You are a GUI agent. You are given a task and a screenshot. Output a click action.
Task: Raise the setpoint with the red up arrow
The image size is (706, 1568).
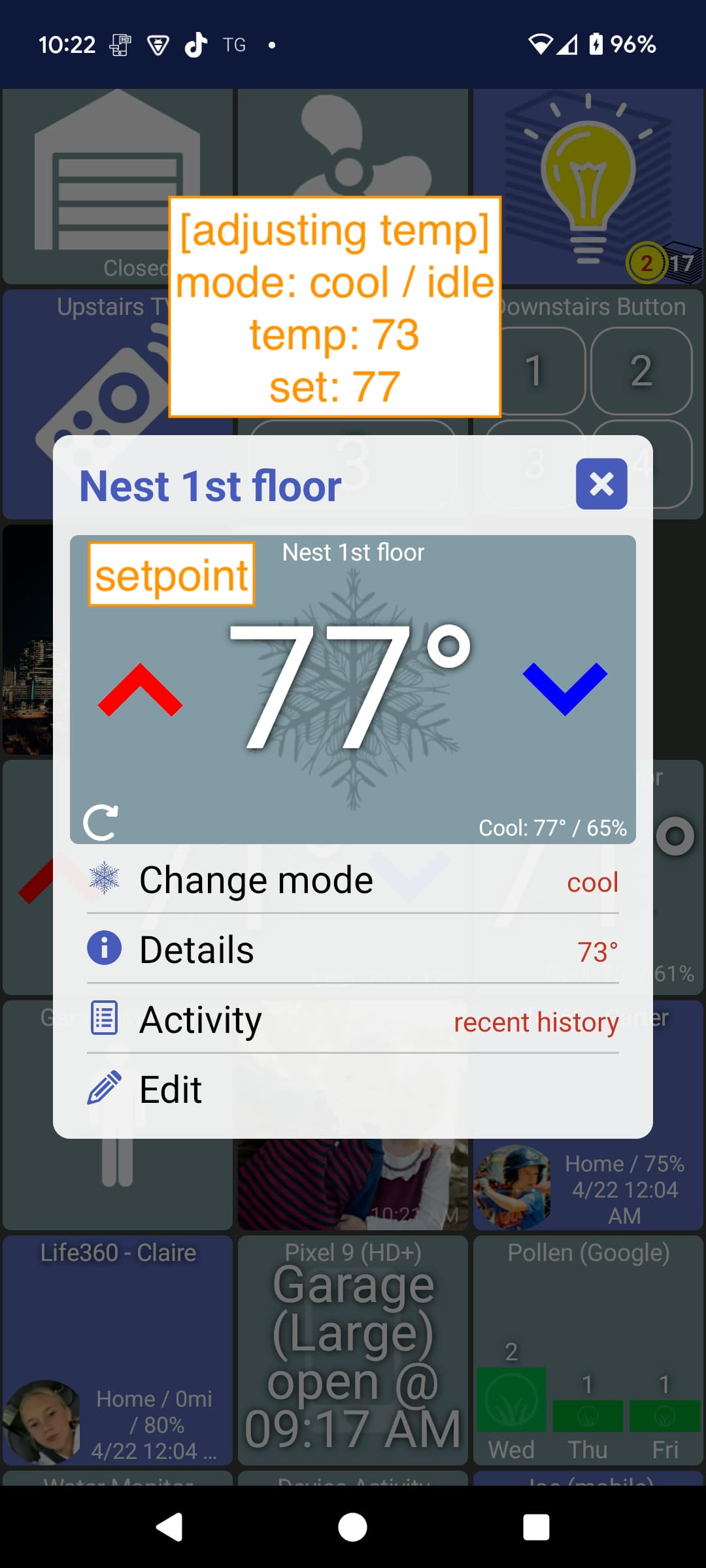[140, 690]
